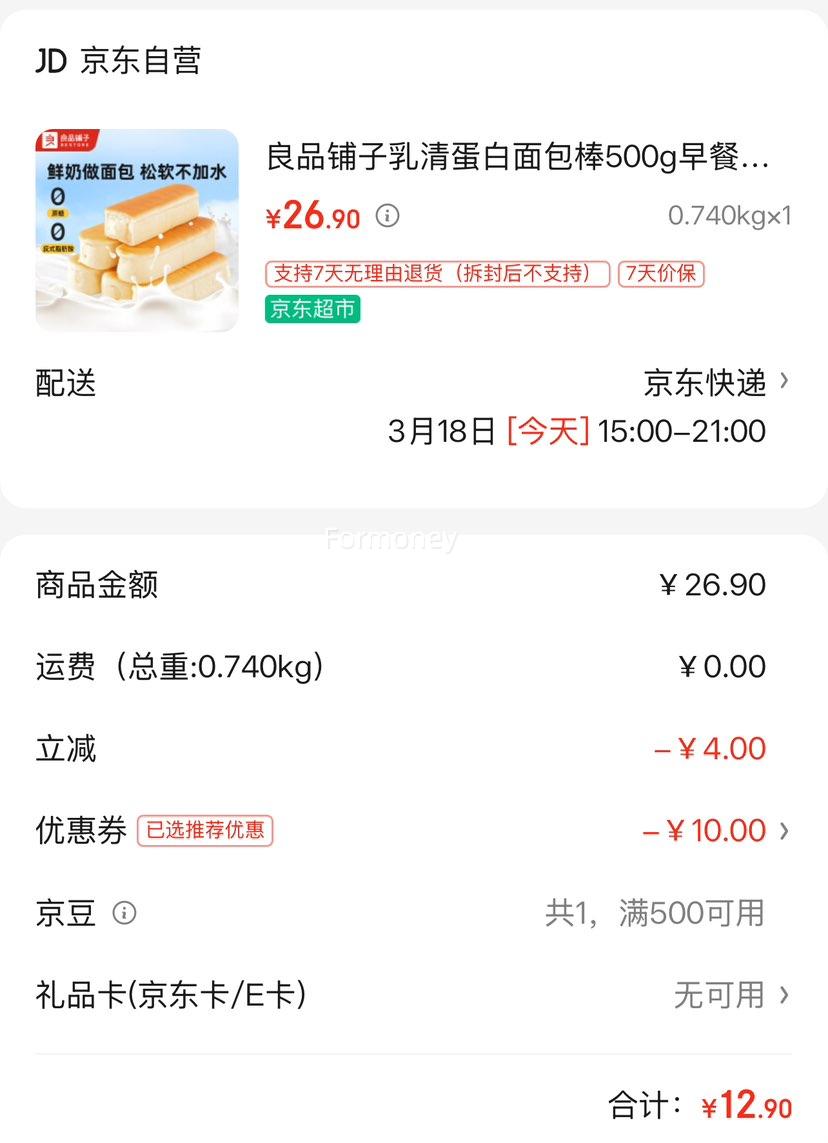The image size is (828, 1143).
Task: Expand the 礼品卡 gift card chevron
Action: (x=785, y=995)
